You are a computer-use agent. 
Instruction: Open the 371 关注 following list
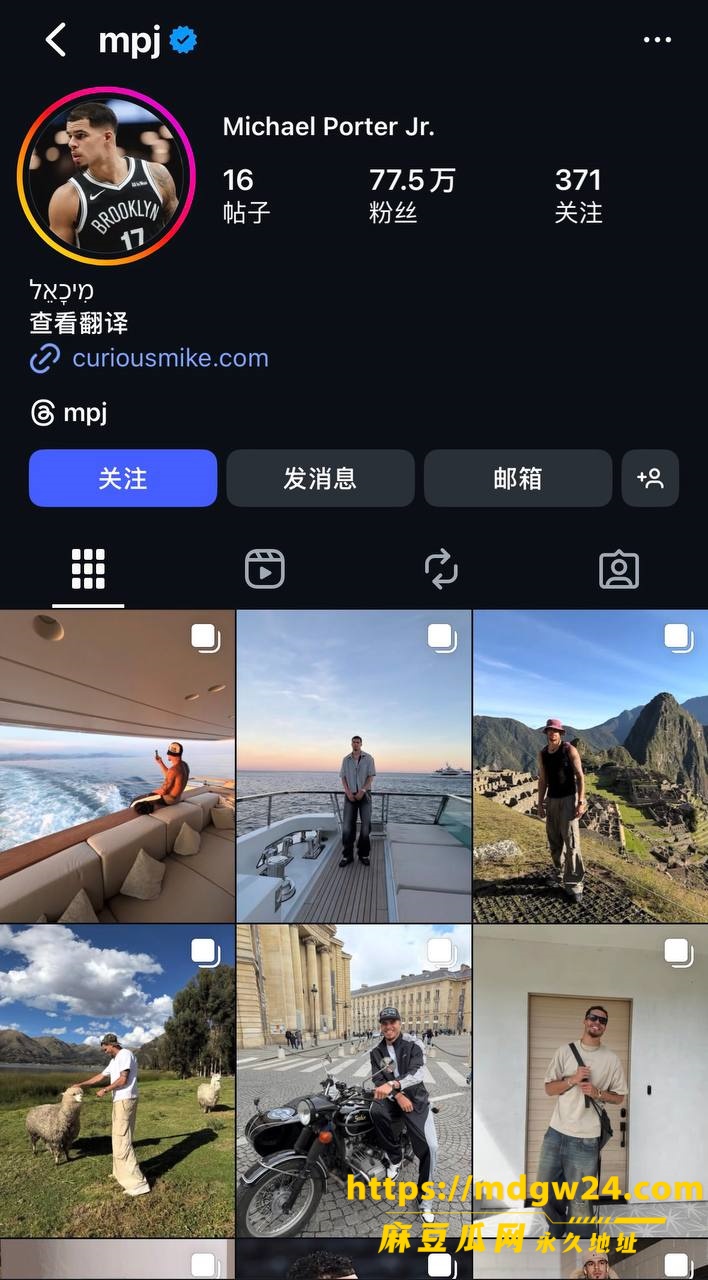click(579, 195)
